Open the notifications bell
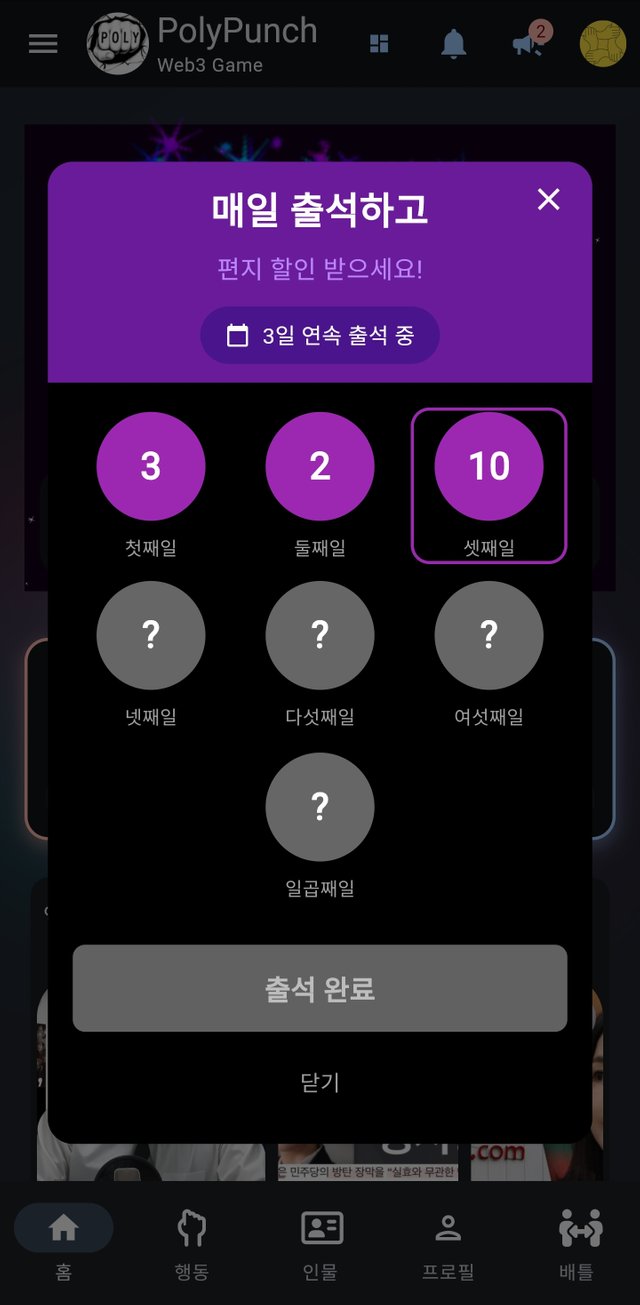Screen dimensions: 640x1305 tap(454, 44)
